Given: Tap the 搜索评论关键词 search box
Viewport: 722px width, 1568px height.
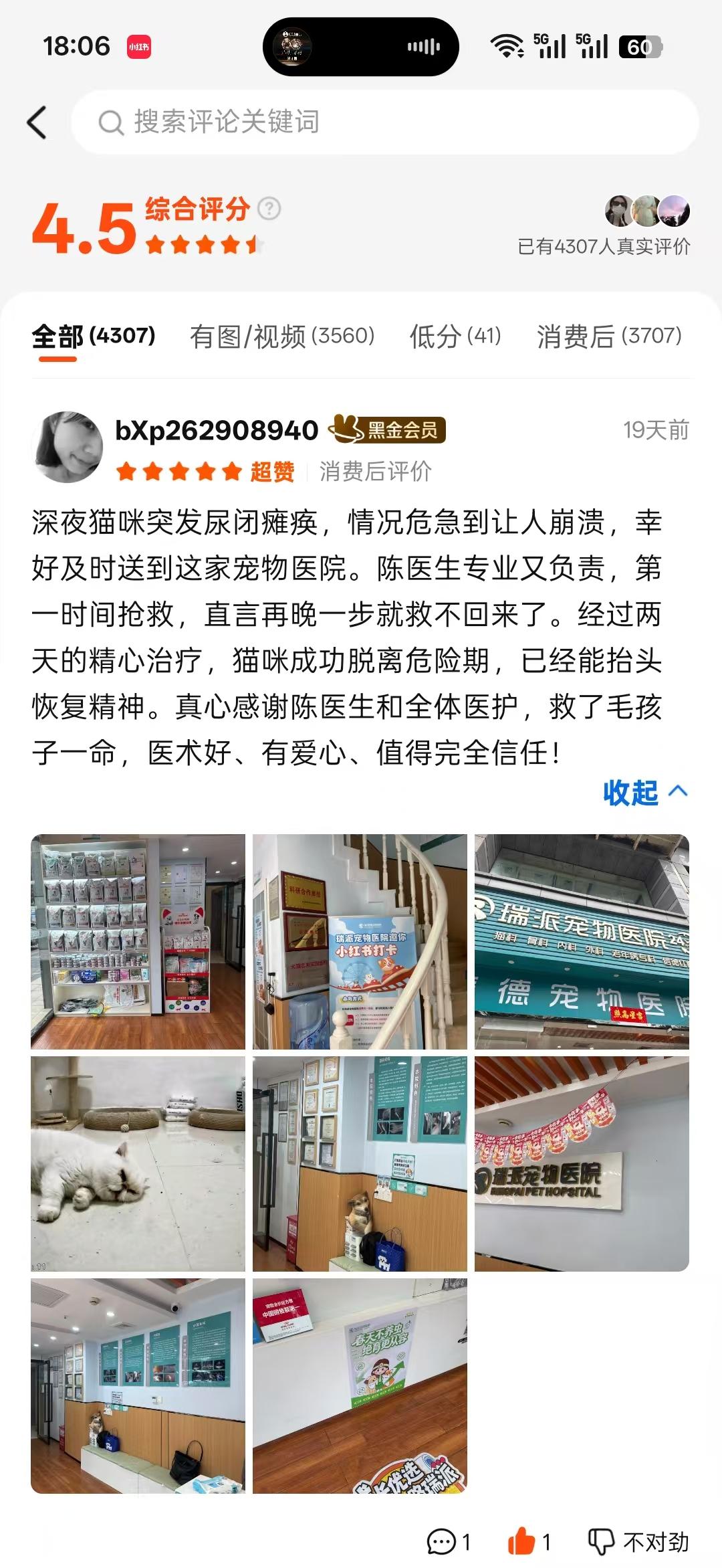Looking at the screenshot, I should click(384, 122).
